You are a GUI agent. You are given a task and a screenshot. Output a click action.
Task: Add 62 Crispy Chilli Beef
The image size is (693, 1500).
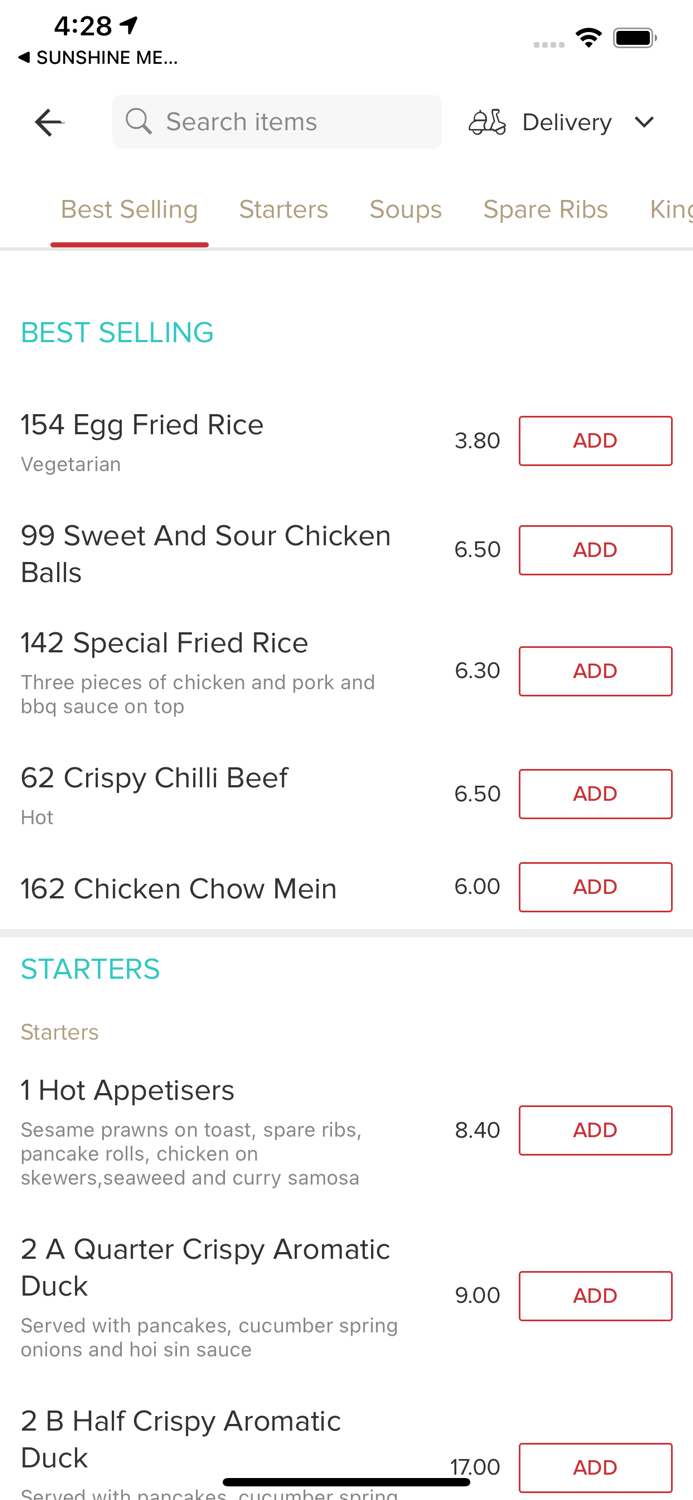595,794
